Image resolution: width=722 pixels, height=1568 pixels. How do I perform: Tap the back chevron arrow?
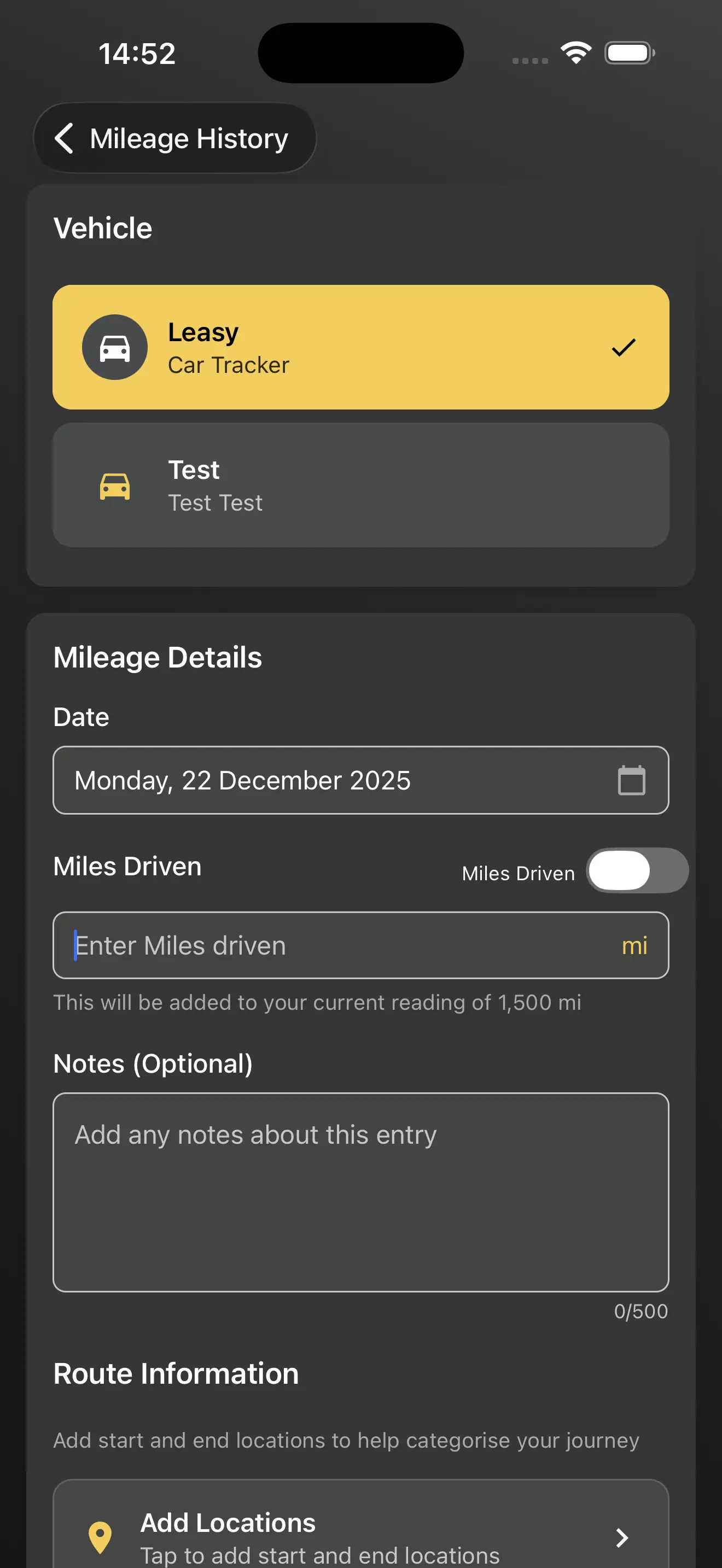tap(65, 138)
